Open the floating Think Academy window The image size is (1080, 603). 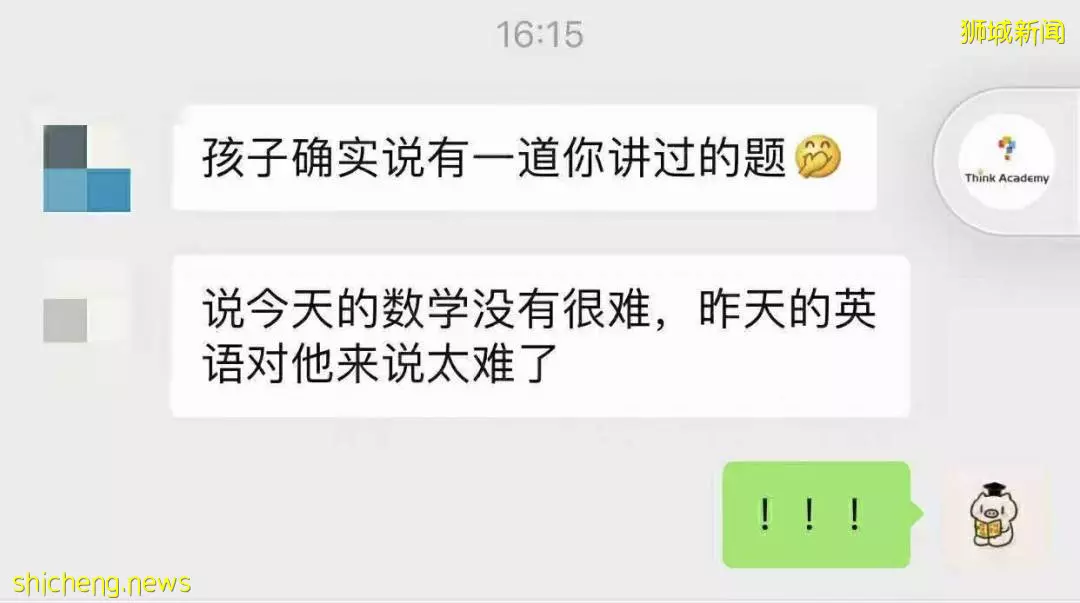tap(1006, 161)
